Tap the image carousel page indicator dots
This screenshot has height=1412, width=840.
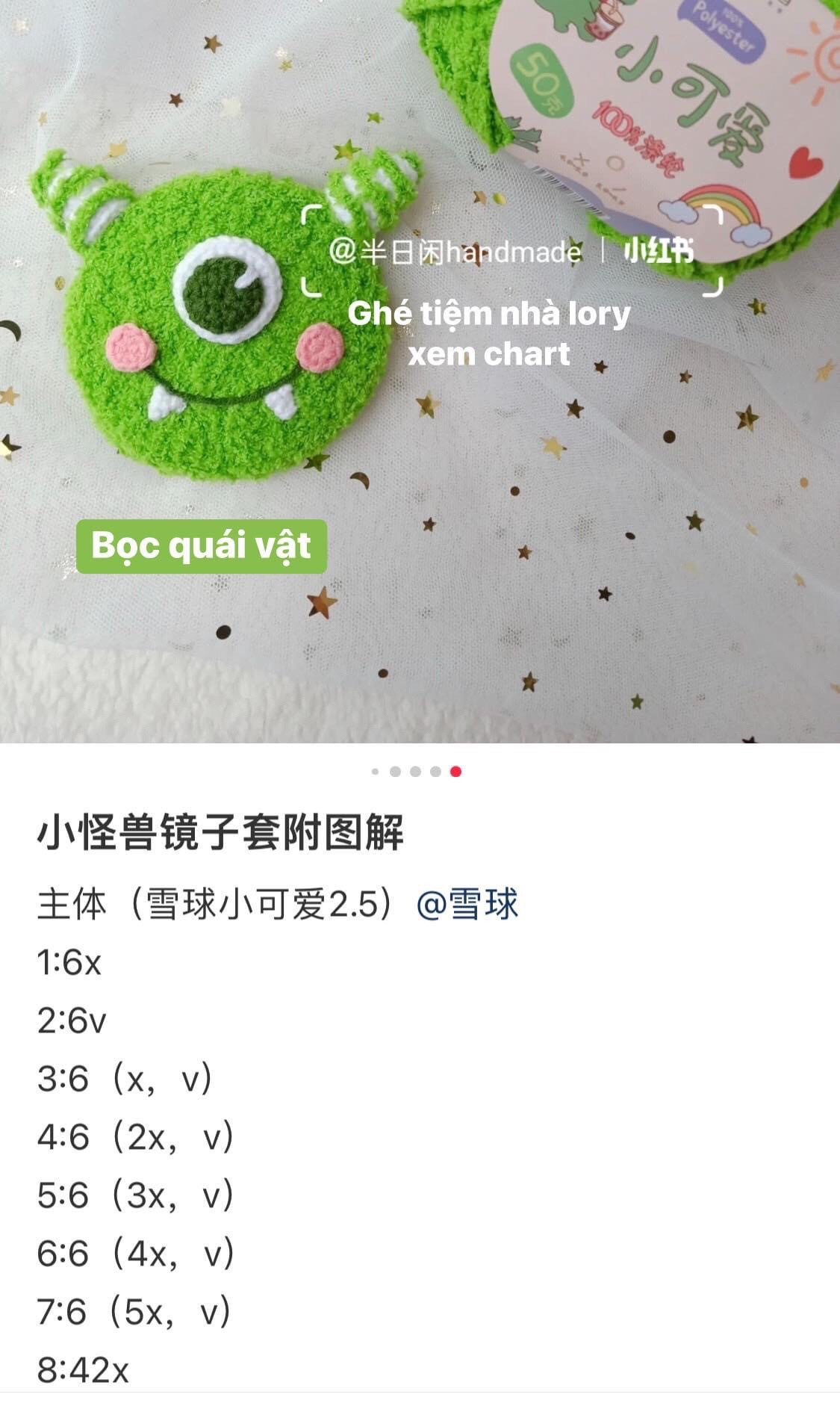tap(417, 772)
